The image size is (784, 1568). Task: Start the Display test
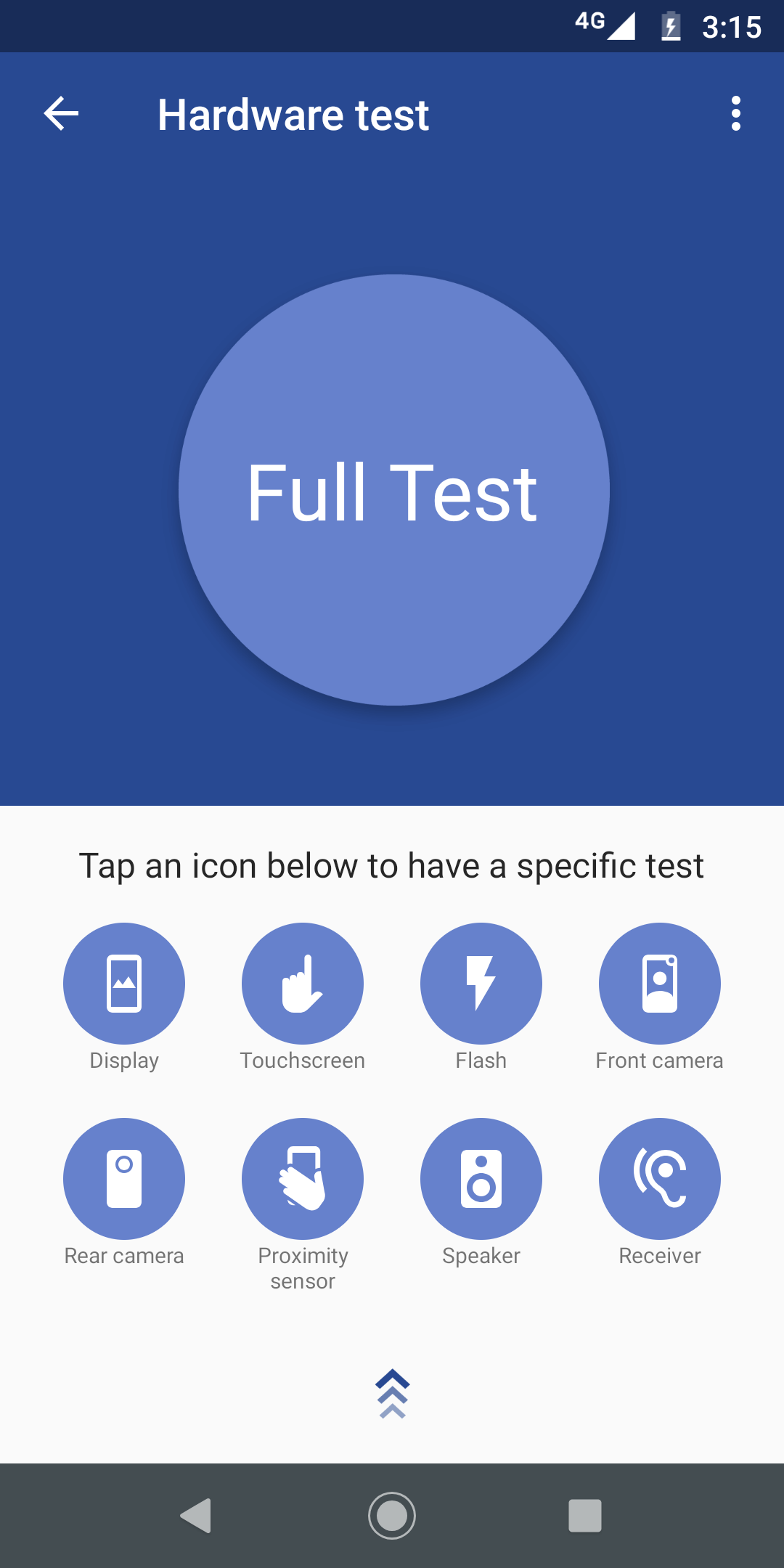123,983
